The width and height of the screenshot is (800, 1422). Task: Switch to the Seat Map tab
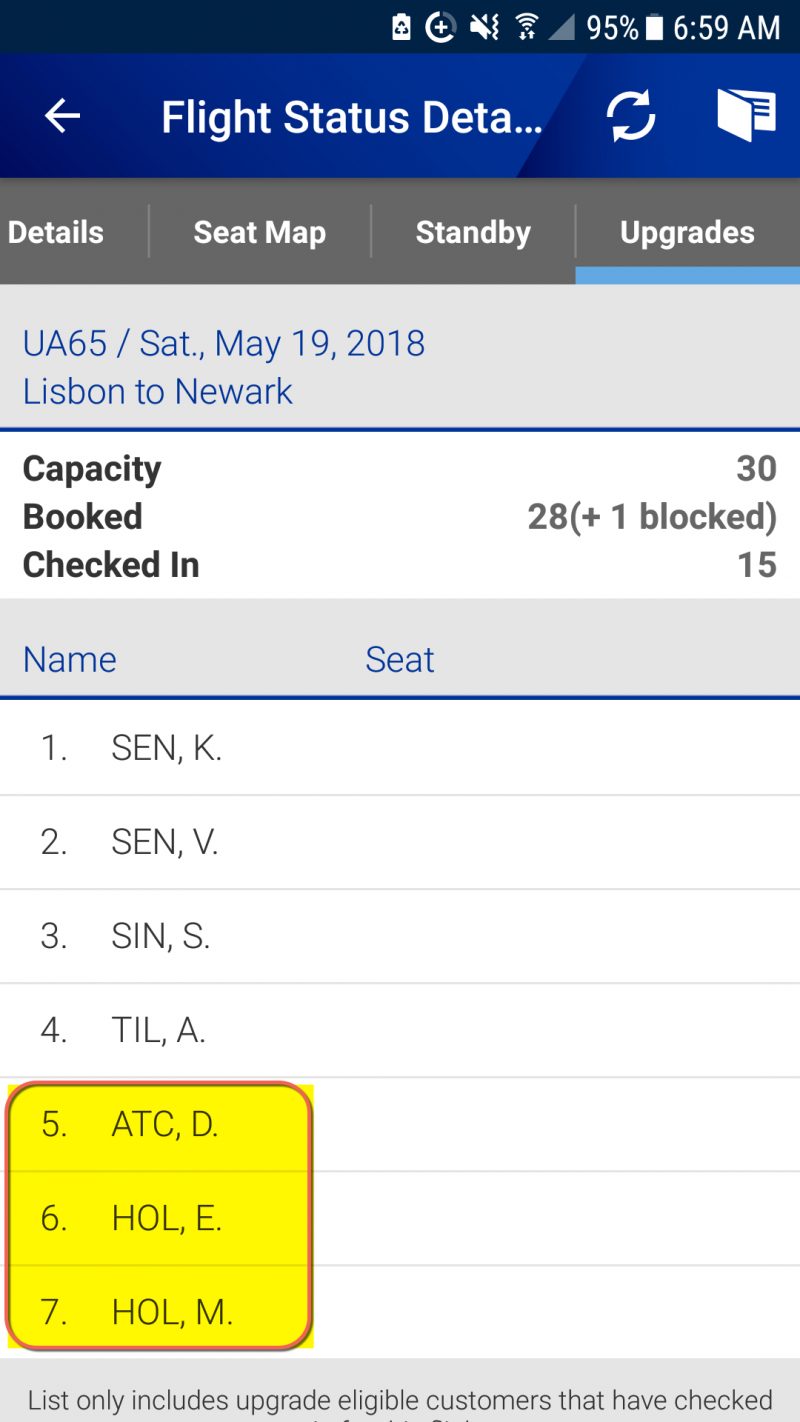pyautogui.click(x=260, y=232)
